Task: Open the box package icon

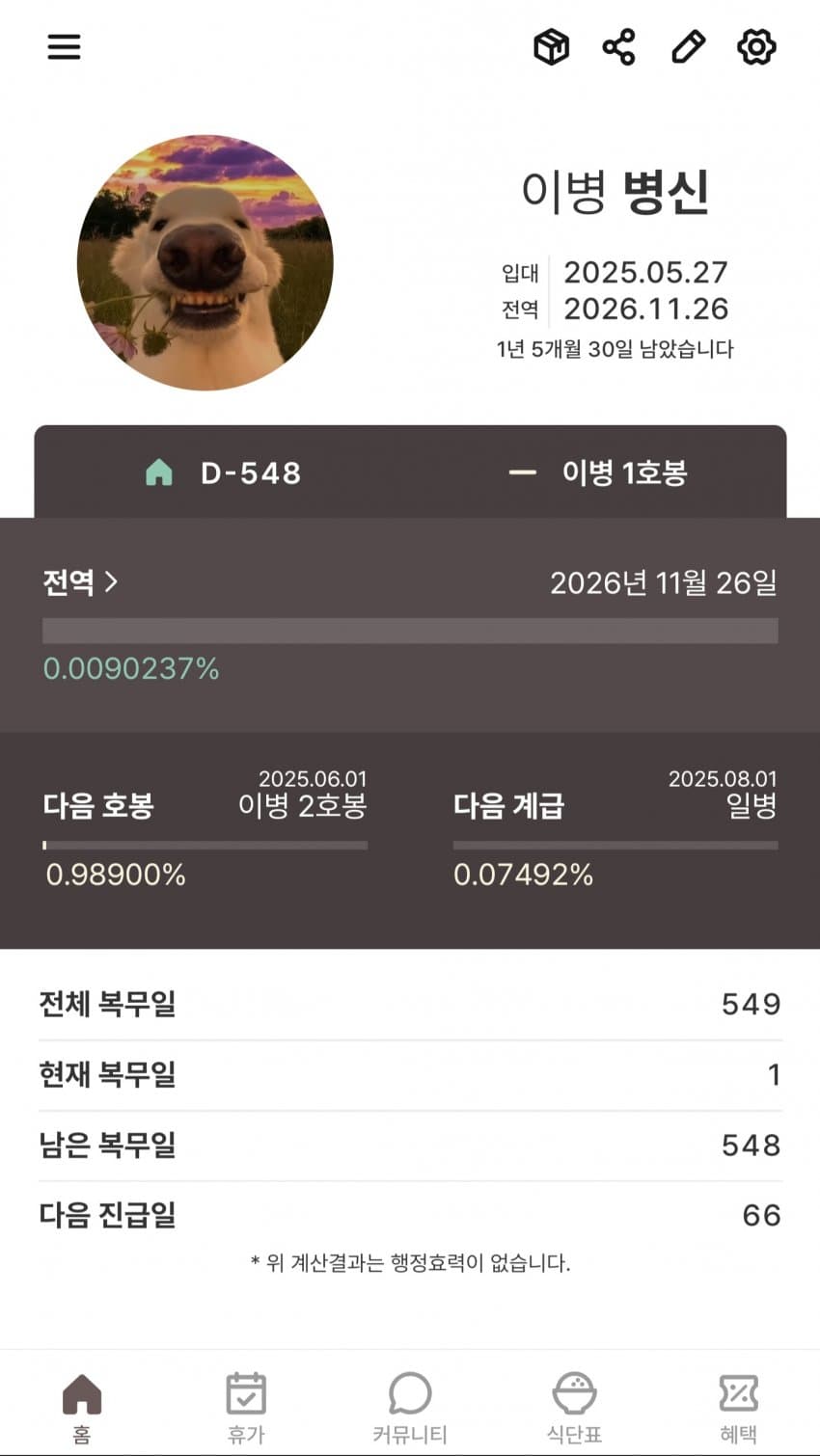Action: [x=551, y=46]
